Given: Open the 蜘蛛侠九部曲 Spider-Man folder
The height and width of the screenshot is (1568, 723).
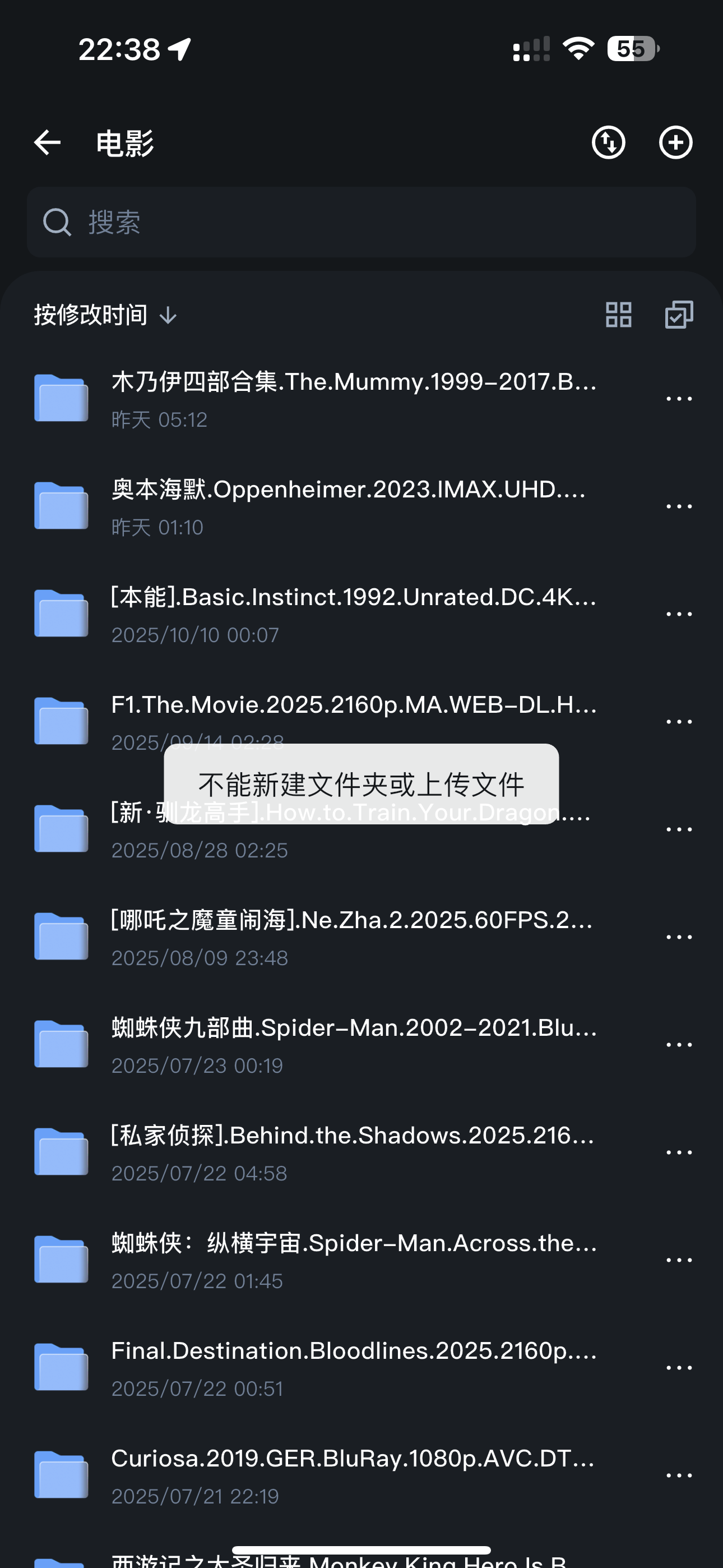Looking at the screenshot, I should 353,1045.
